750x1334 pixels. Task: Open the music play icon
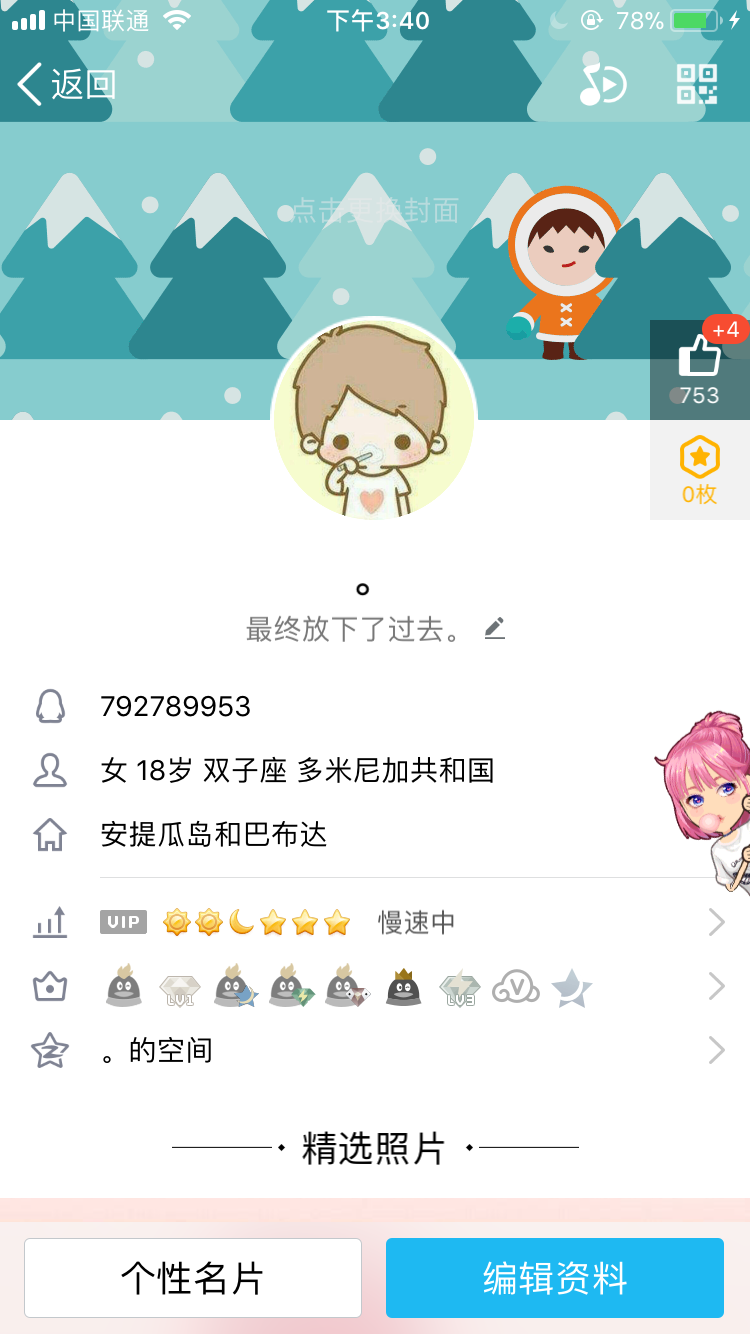click(x=603, y=85)
